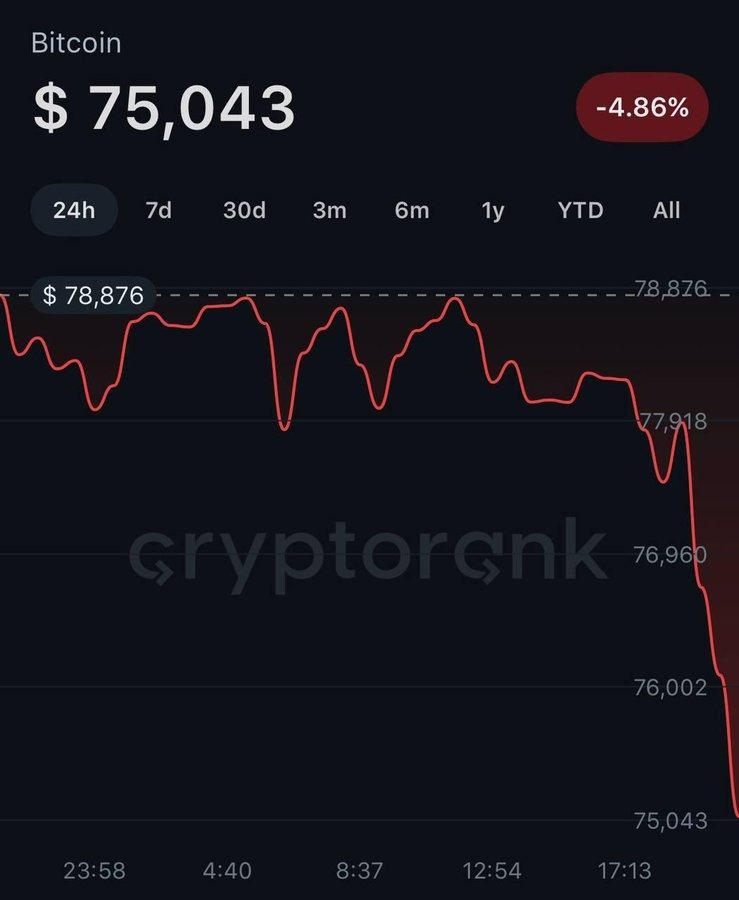
Task: Select the 24h time range
Action: point(74,210)
